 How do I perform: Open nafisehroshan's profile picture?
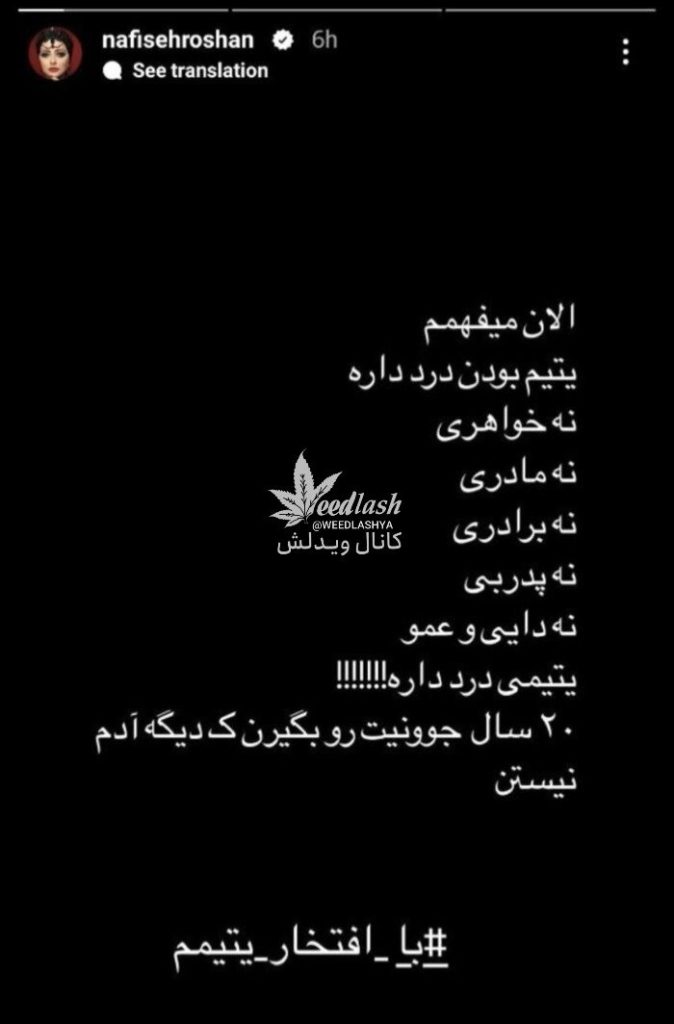pyautogui.click(x=55, y=54)
